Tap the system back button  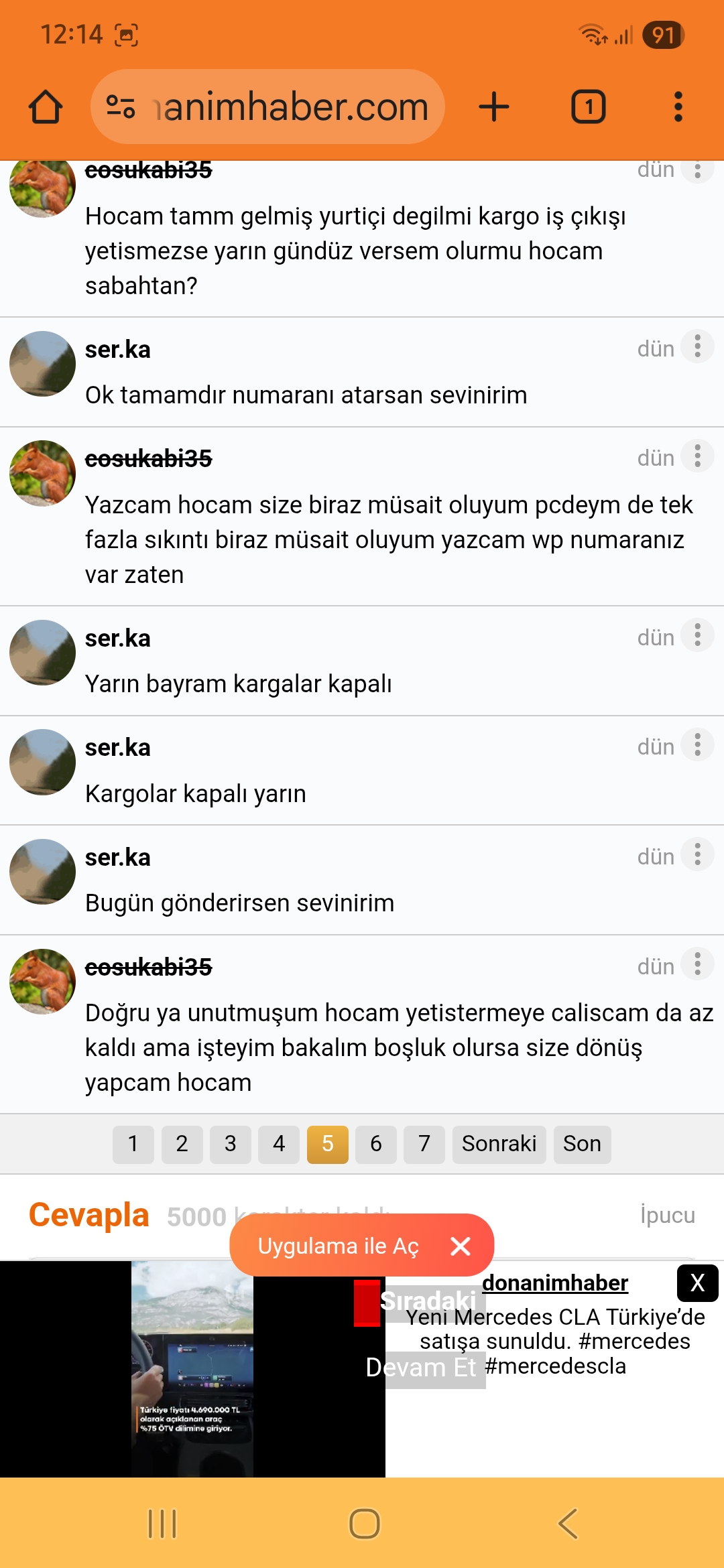pyautogui.click(x=568, y=1524)
